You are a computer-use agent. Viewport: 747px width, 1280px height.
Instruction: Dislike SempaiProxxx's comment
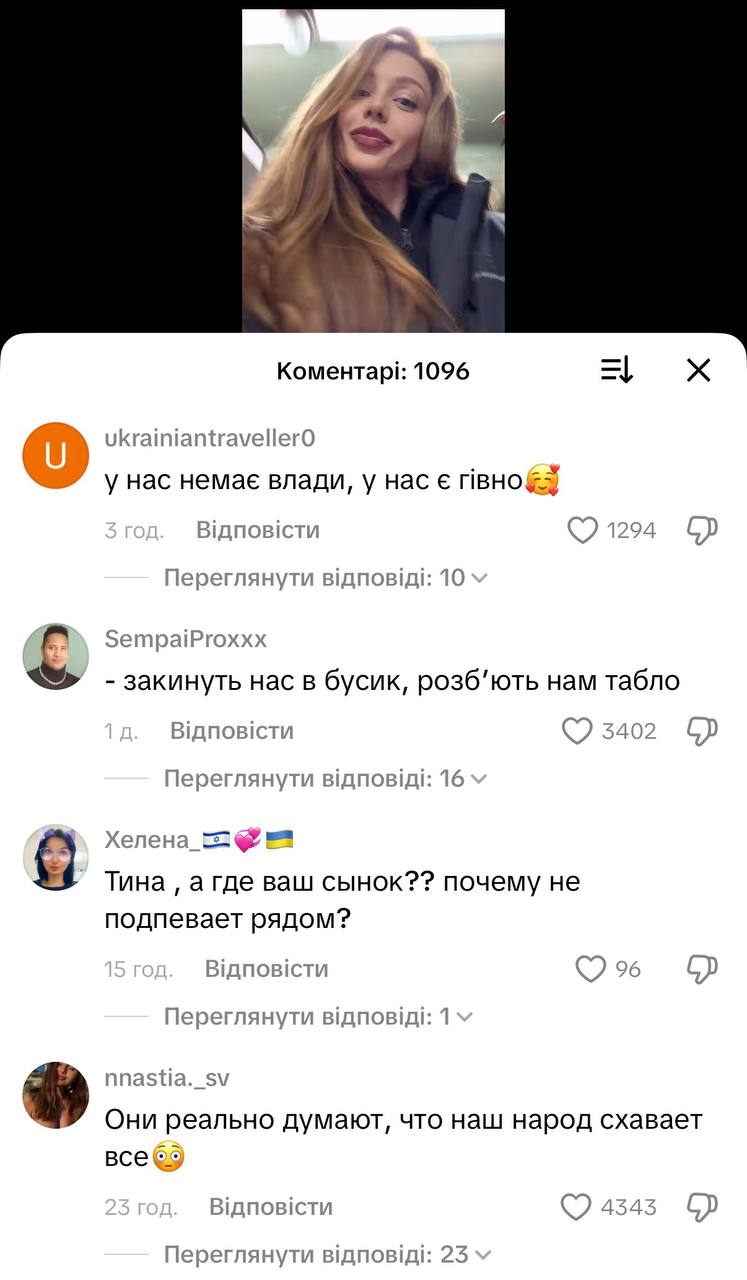tap(702, 731)
